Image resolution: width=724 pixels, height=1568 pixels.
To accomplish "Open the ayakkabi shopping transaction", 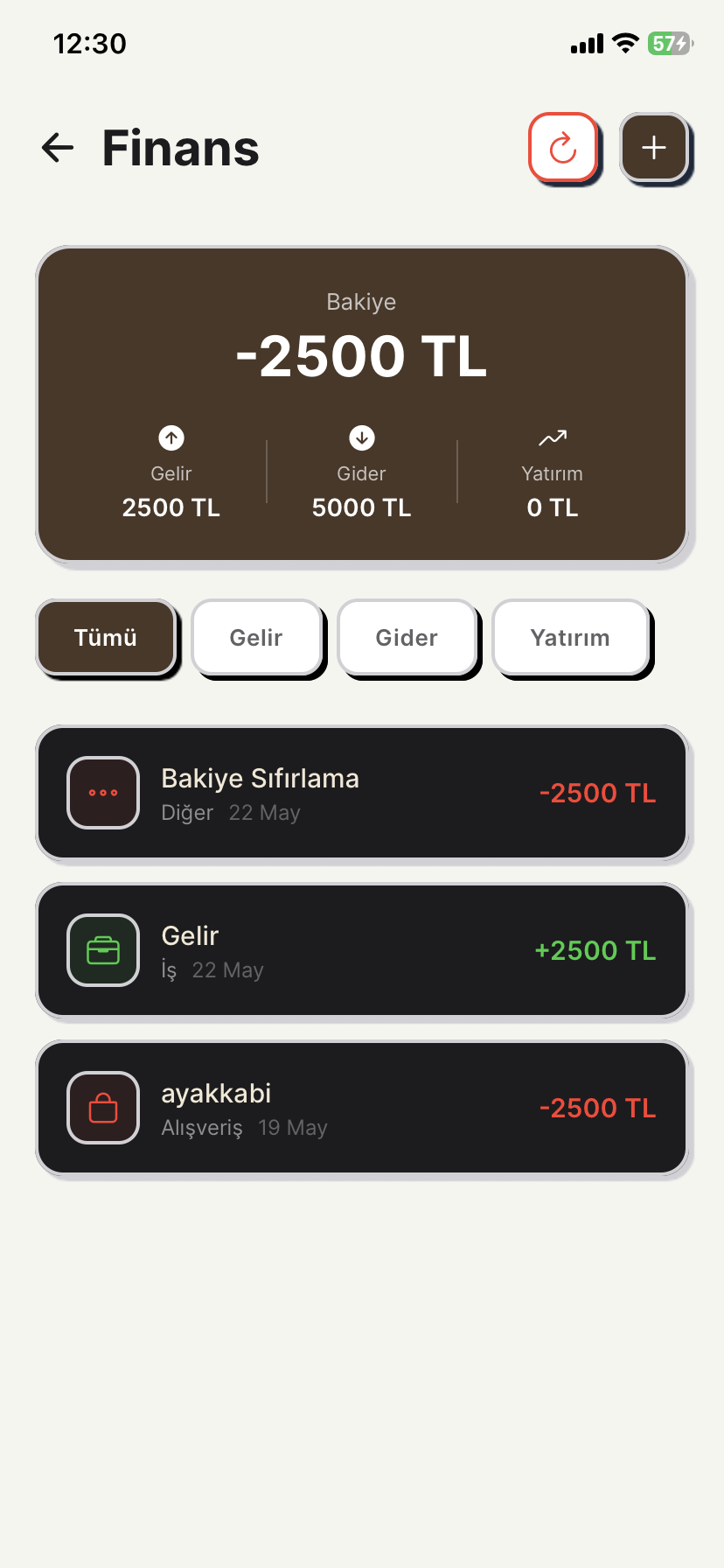I will pyautogui.click(x=362, y=1108).
